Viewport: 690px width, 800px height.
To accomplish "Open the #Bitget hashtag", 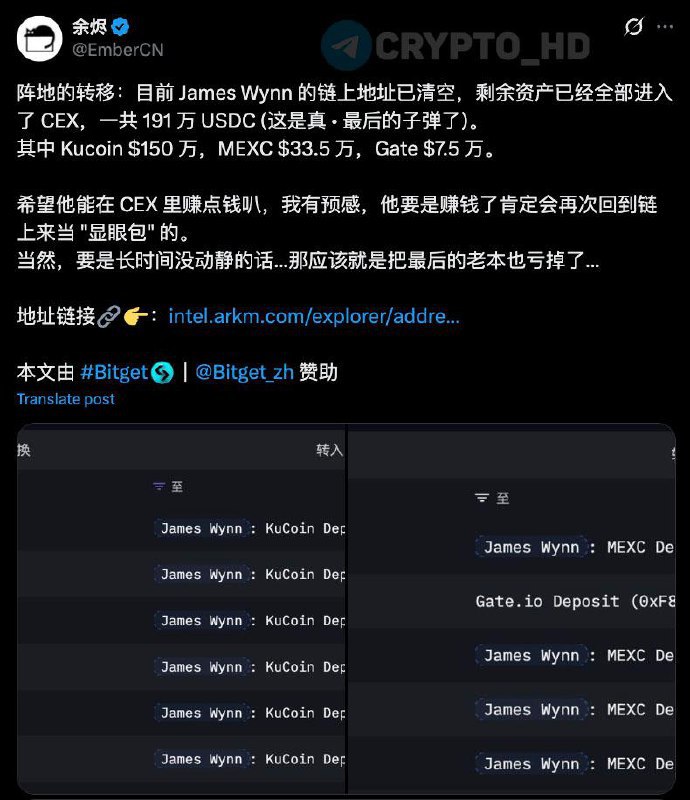I will coord(115,373).
